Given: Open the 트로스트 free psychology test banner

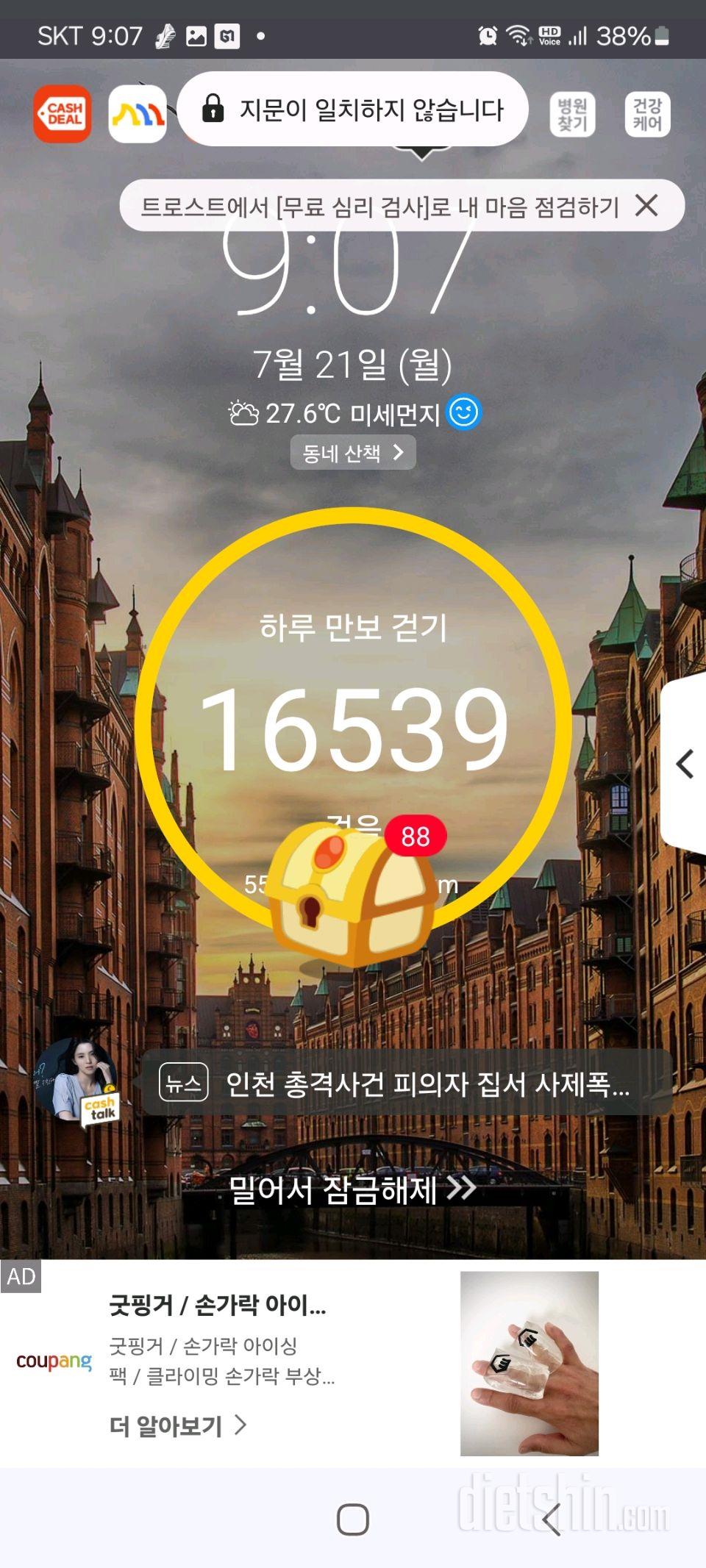Looking at the screenshot, I should tap(379, 207).
